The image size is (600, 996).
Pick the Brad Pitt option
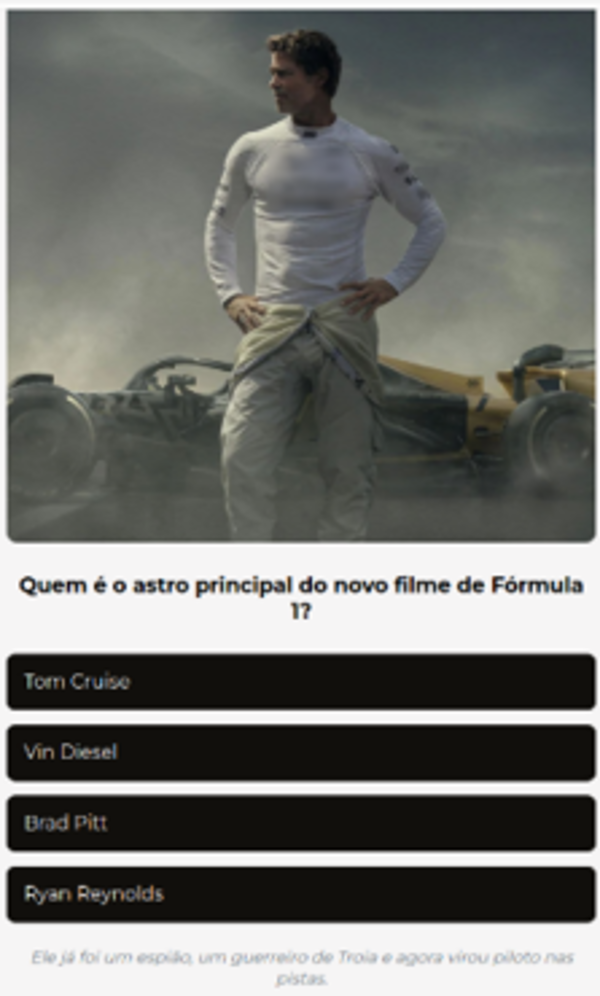pyautogui.click(x=300, y=824)
